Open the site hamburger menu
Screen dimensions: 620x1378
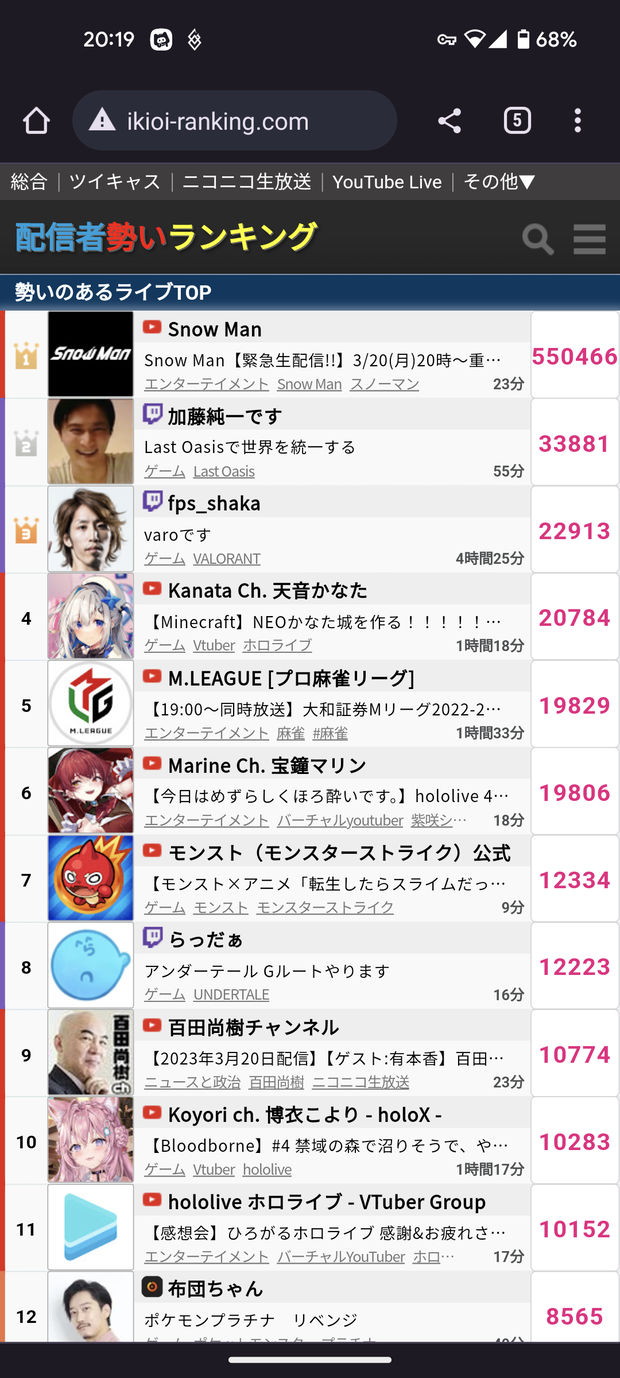tap(589, 239)
